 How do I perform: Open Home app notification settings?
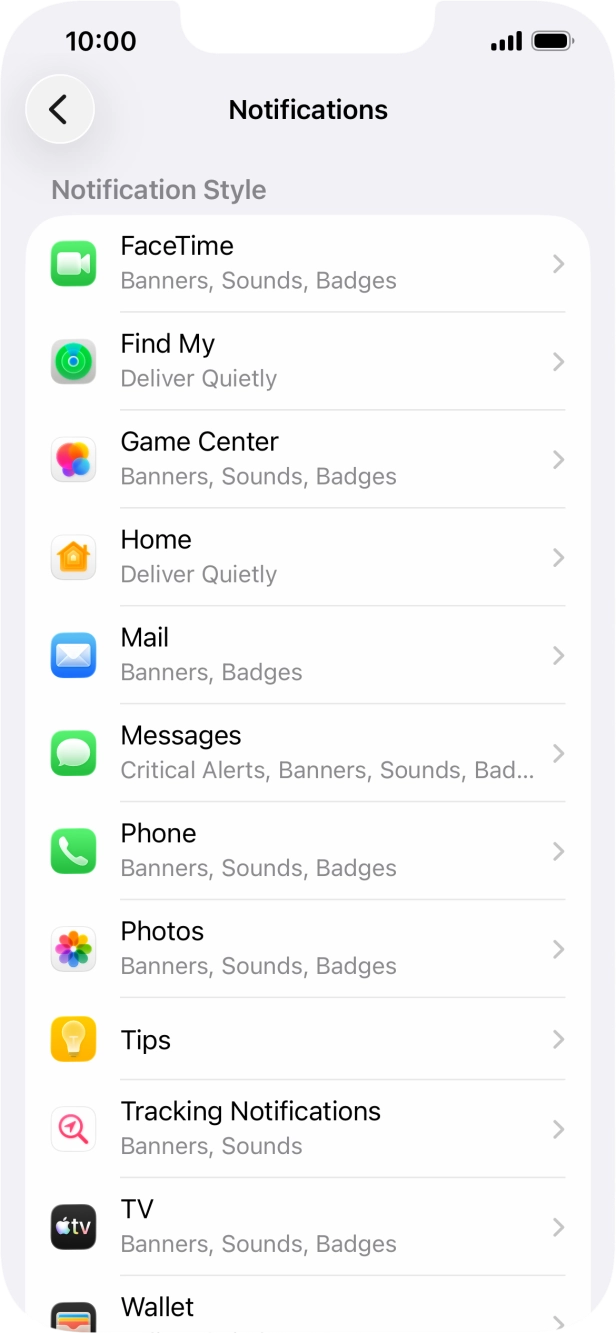tap(308, 557)
